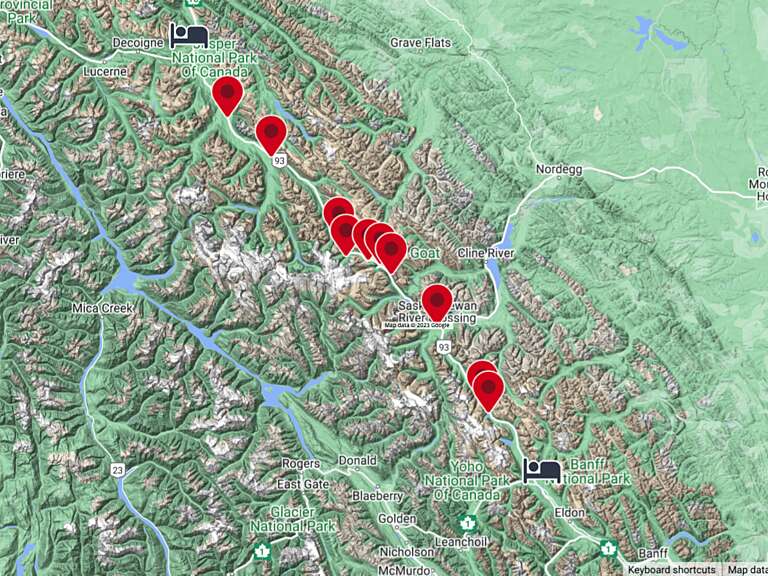Tap the bed icon beside Jasper National Park
The width and height of the screenshot is (768, 576).
tap(188, 35)
